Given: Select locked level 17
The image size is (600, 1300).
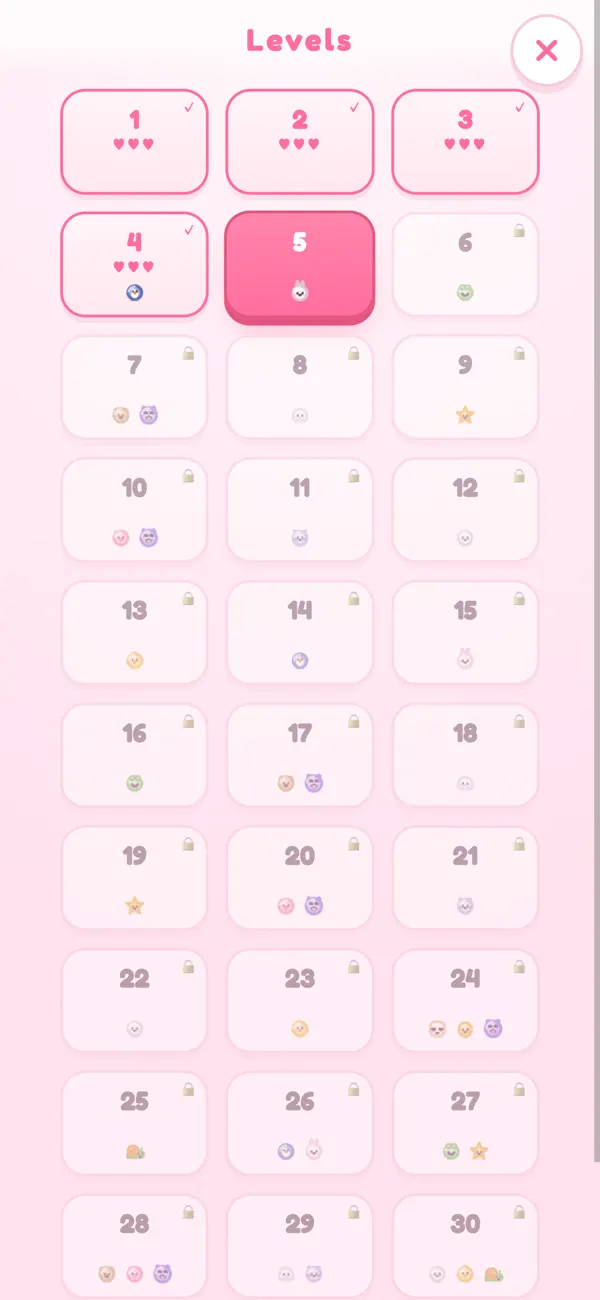Looking at the screenshot, I should coord(300,755).
